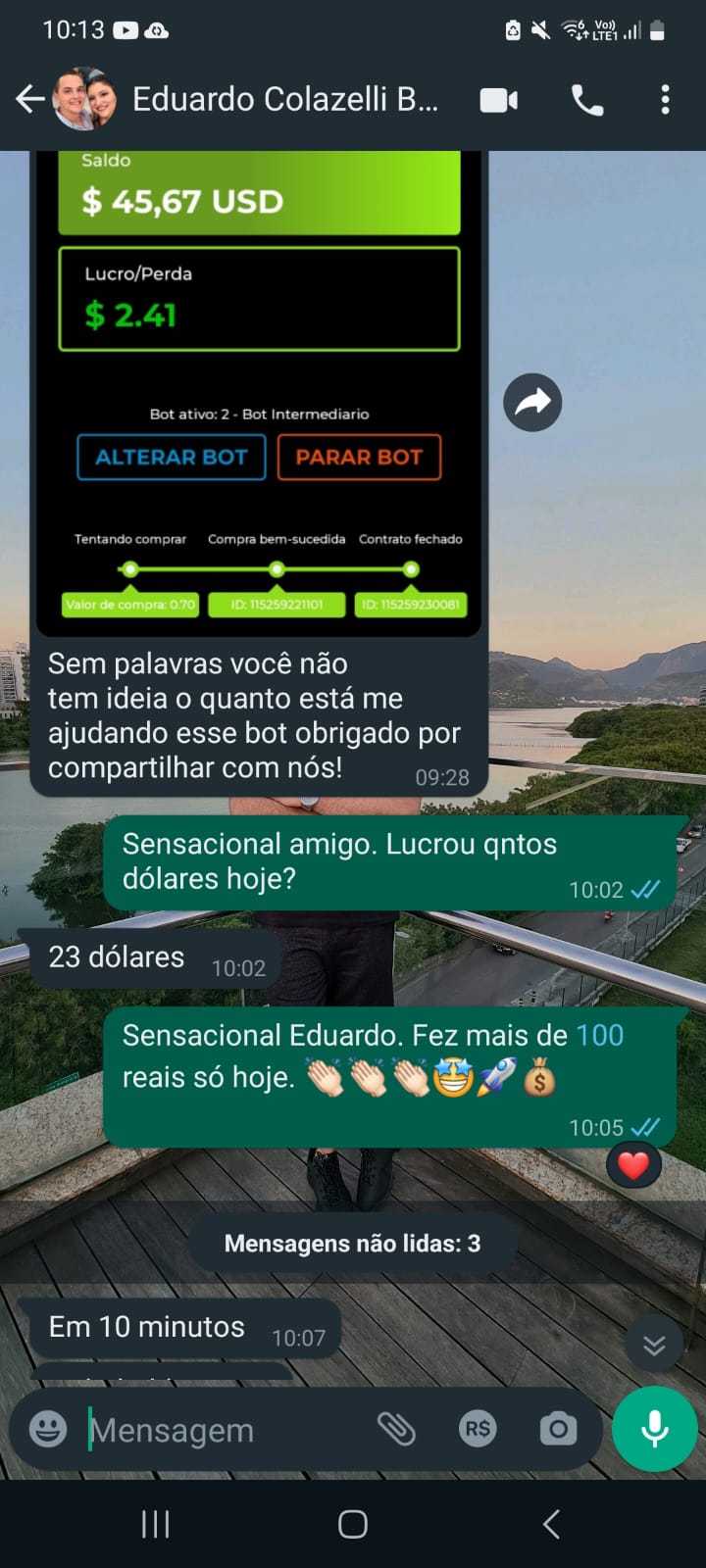Open Eduardo Colazelli's contact info
This screenshot has height=1568, width=706.
284,99
